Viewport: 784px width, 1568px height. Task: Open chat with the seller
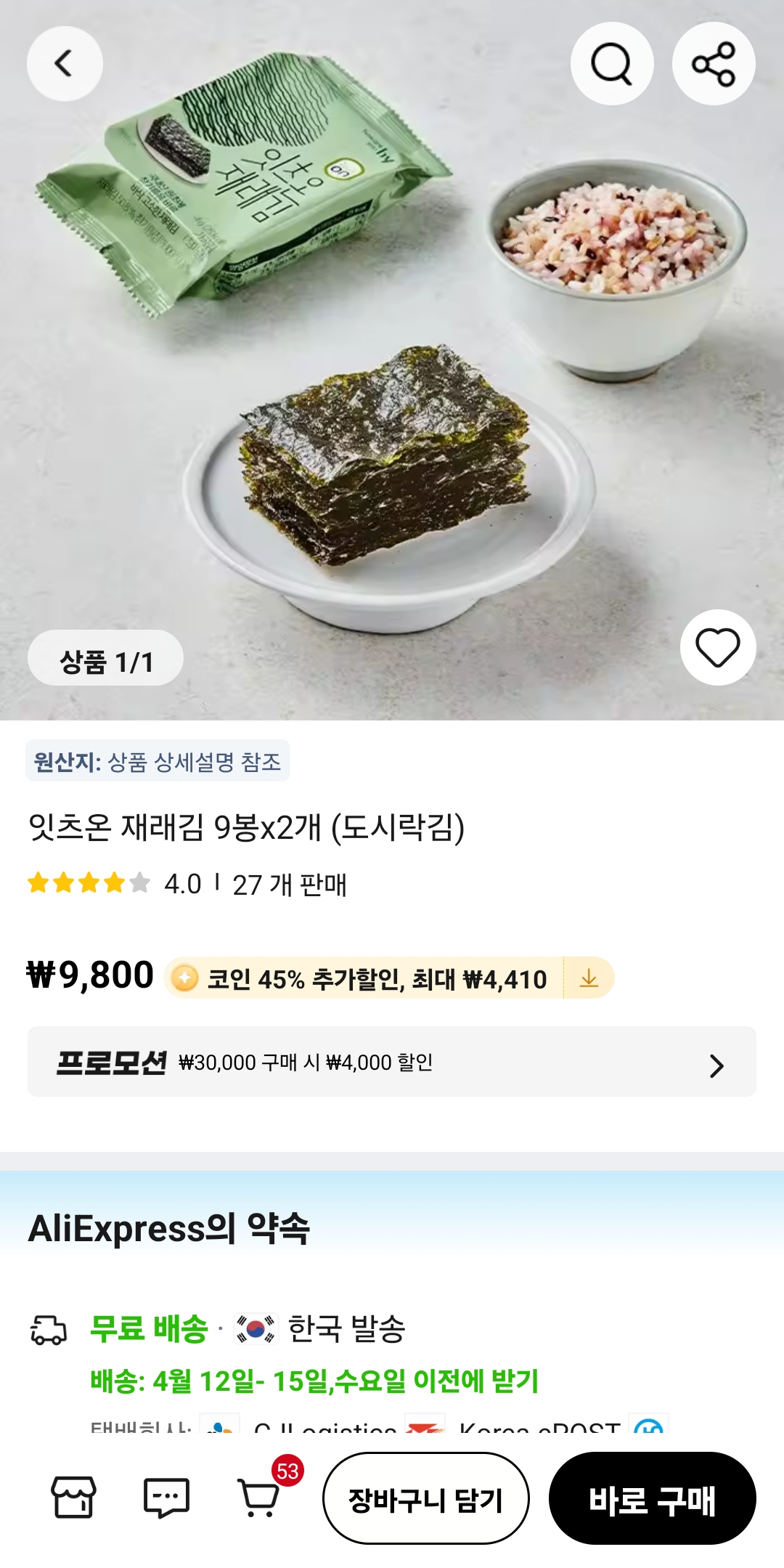coord(166,1498)
